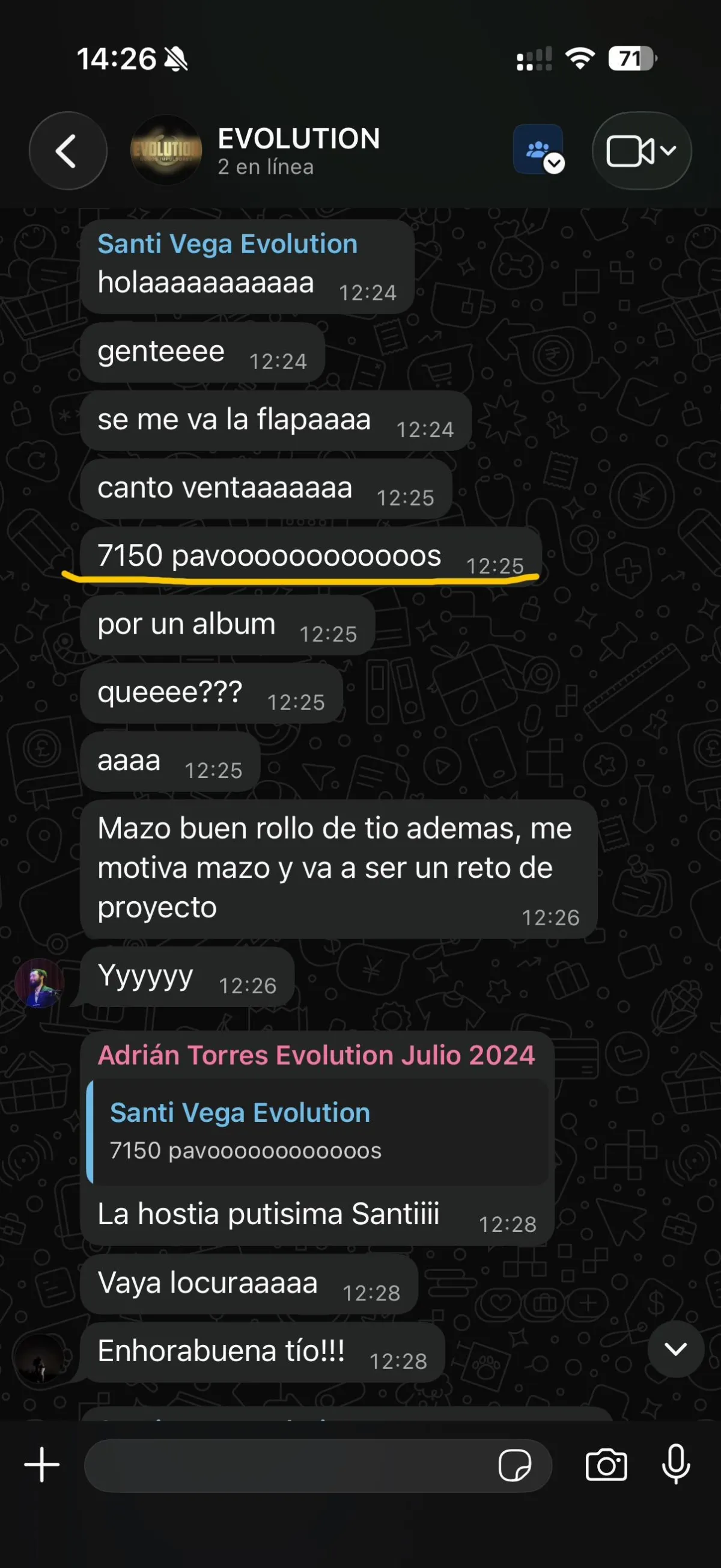
Task: Open Santi Vega's profile picture
Action: [x=40, y=983]
